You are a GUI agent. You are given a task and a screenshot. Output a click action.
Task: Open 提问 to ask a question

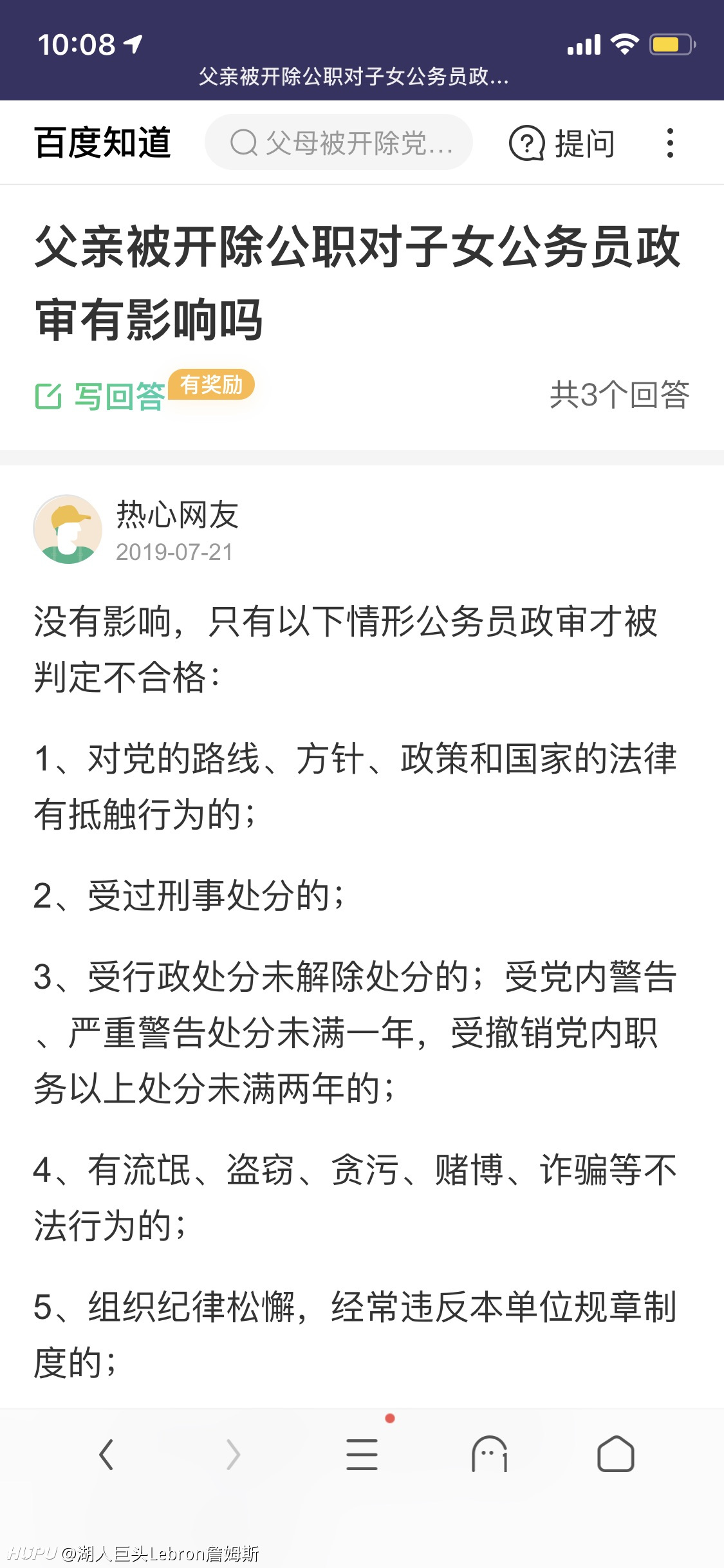pos(562,143)
